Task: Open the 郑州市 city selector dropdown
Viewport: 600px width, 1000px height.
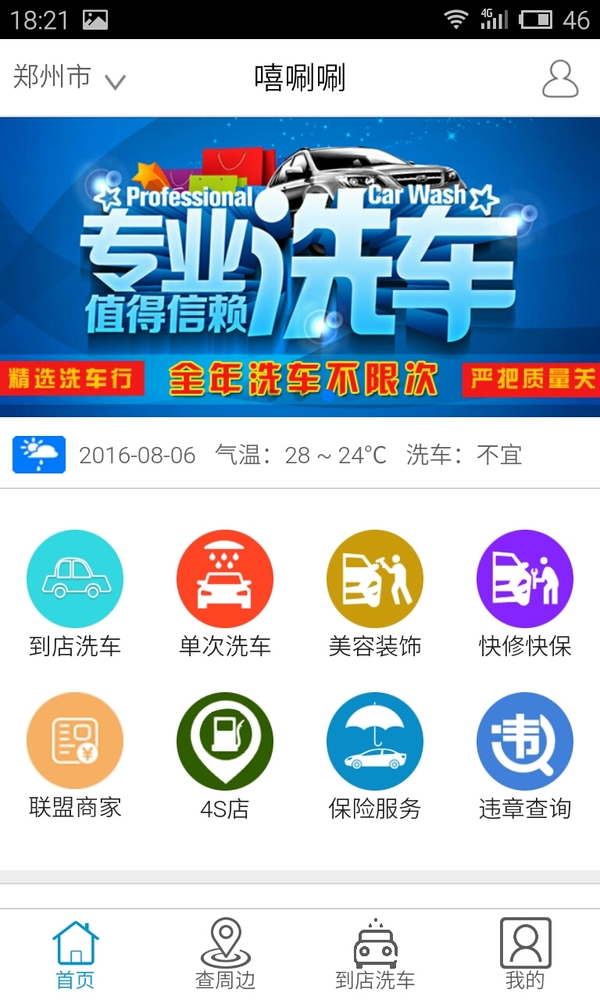Action: point(68,78)
